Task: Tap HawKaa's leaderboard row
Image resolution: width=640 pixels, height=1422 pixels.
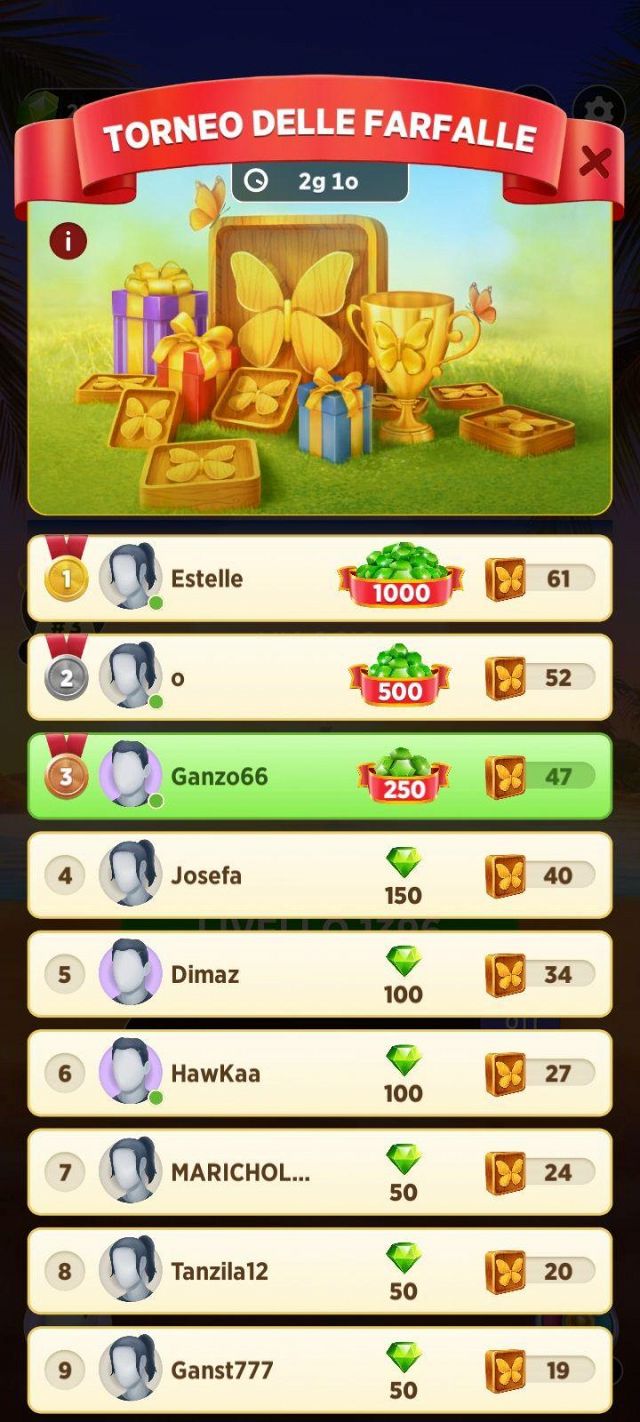Action: point(320,1073)
